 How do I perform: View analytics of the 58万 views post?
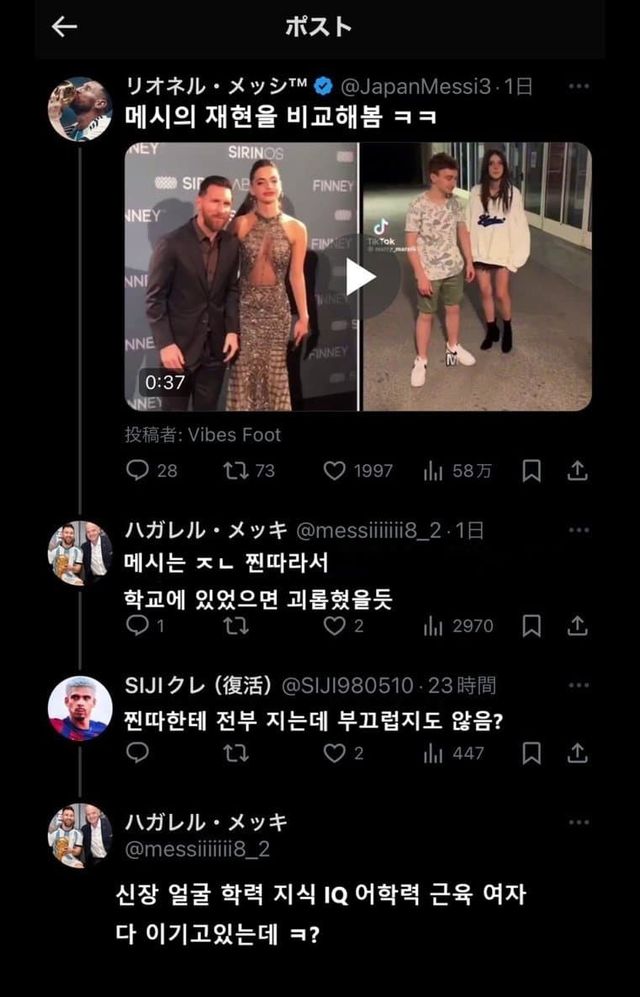(x=433, y=470)
